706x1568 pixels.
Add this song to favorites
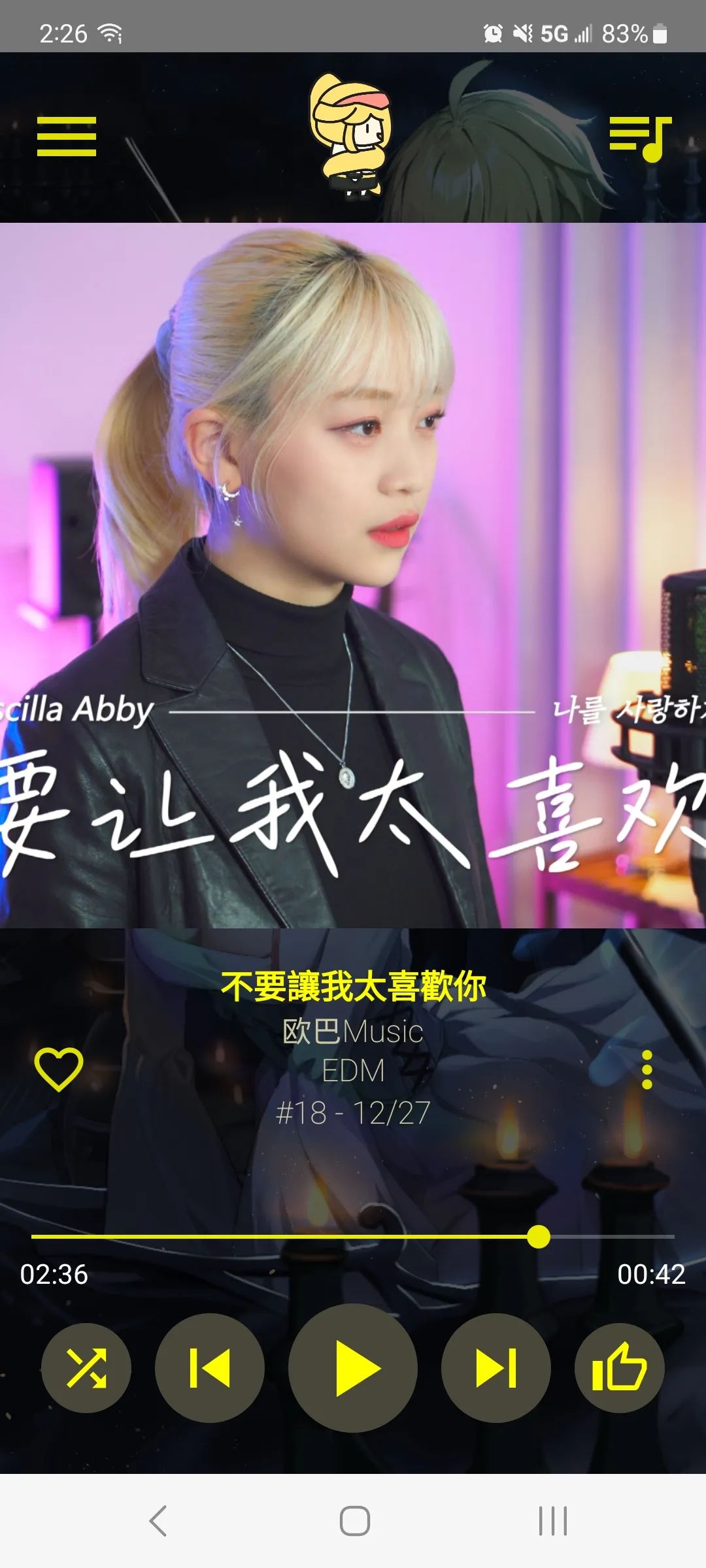pos(59,1070)
